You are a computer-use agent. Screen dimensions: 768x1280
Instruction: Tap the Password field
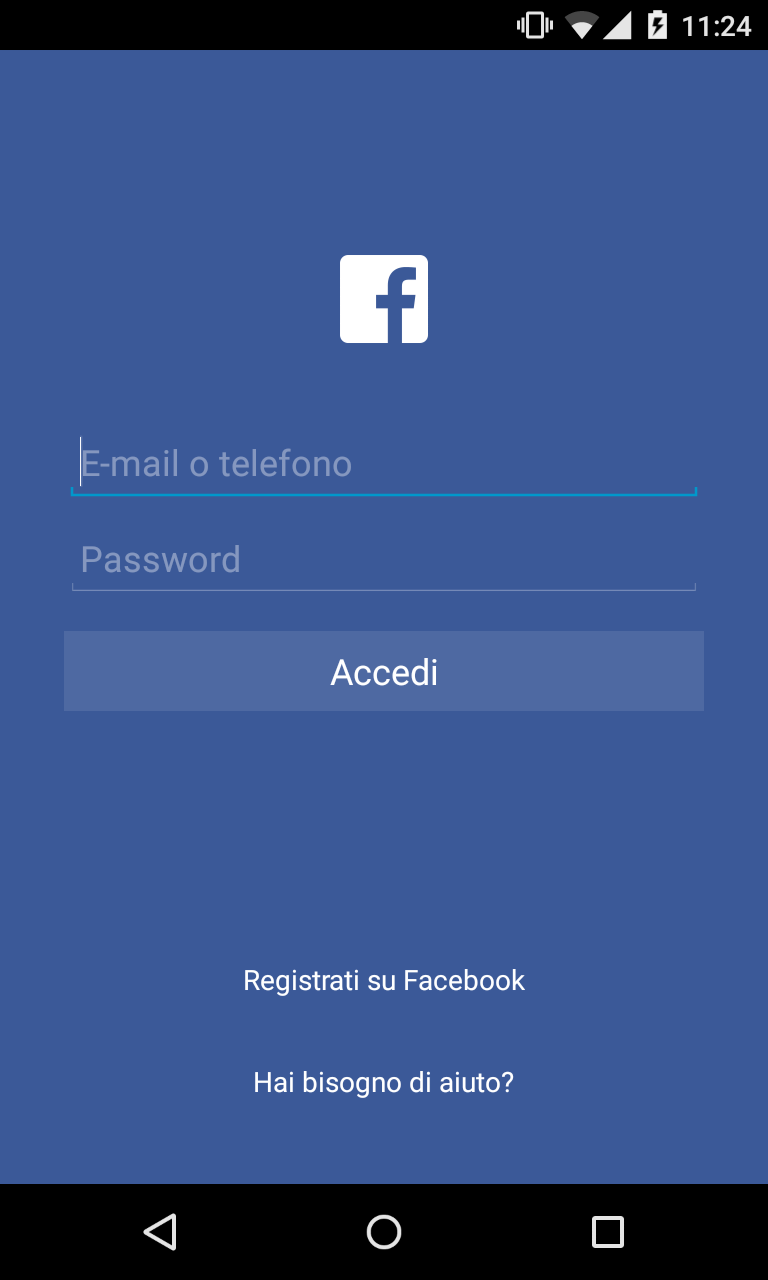[384, 560]
